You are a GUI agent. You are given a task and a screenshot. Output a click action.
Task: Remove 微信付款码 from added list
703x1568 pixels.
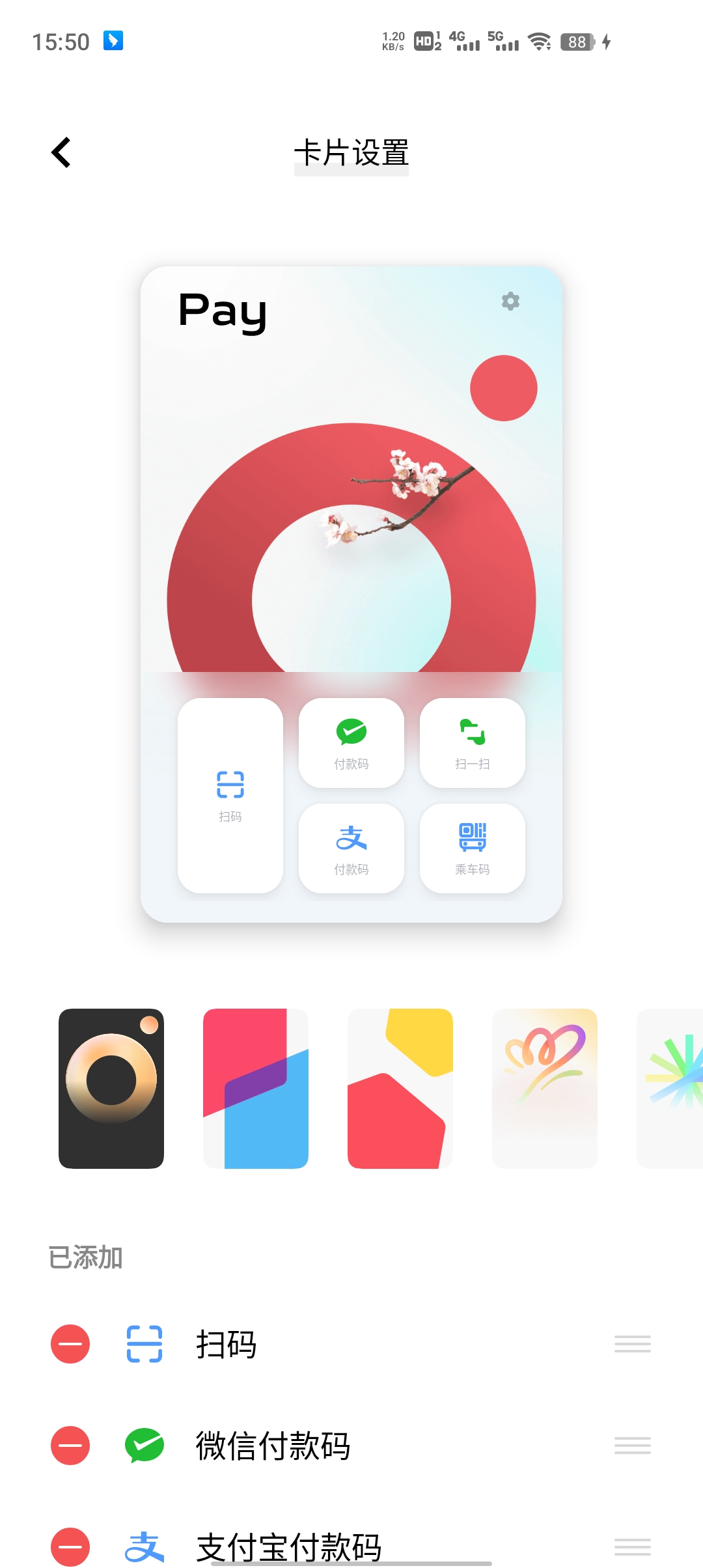pos(70,1446)
